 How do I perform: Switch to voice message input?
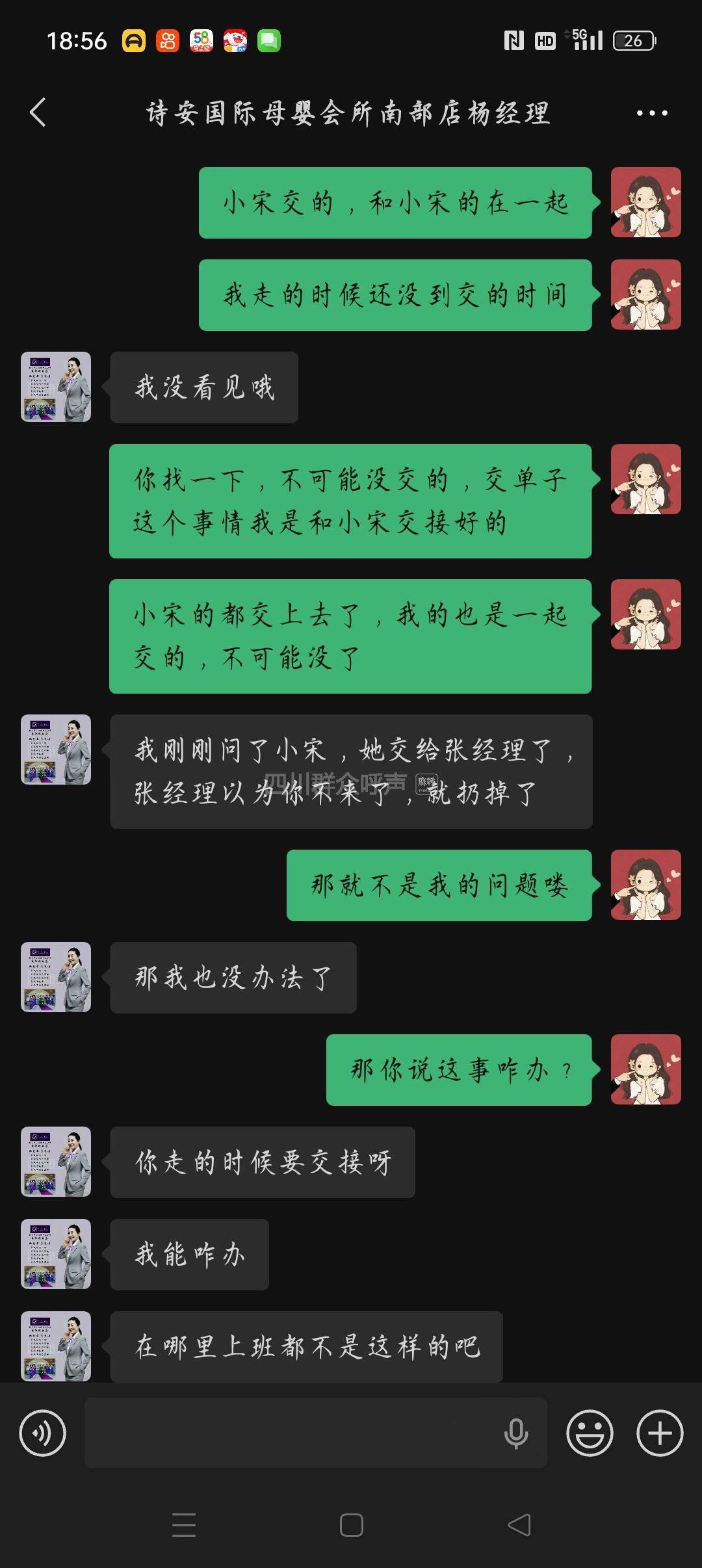(42, 1433)
